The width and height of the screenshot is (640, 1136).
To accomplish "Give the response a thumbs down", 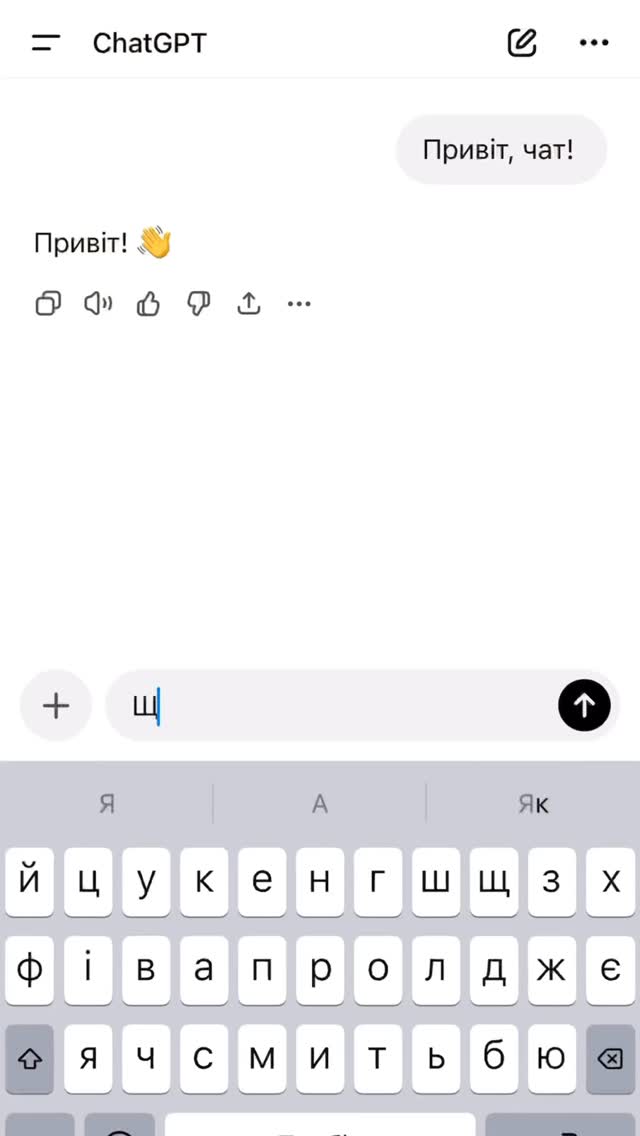I will pyautogui.click(x=199, y=304).
